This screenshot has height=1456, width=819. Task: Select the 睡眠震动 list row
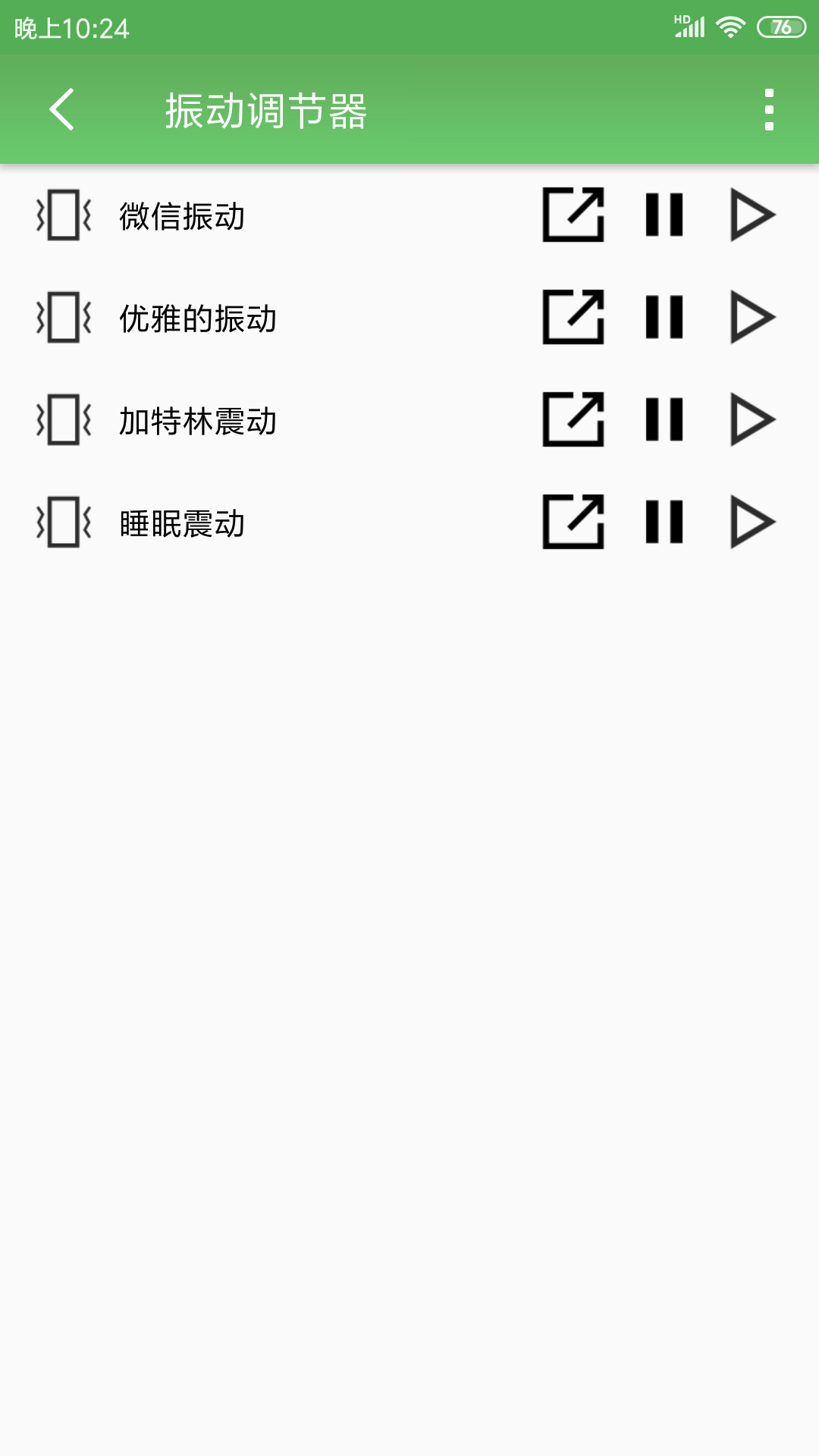point(409,522)
